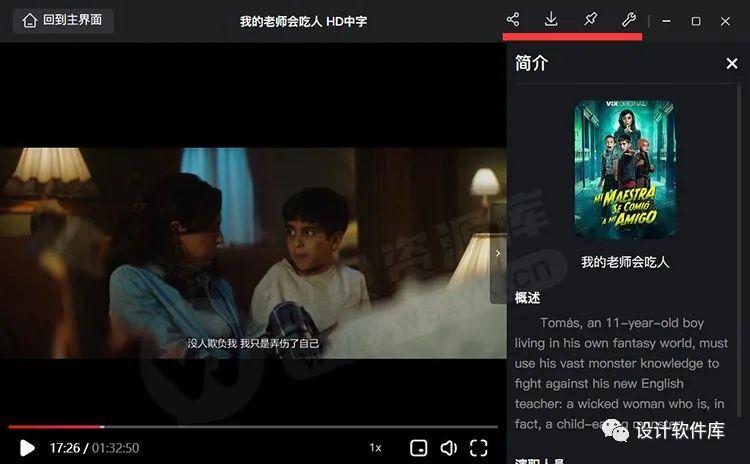The width and height of the screenshot is (750, 464).
Task: Open the wrench settings tool
Action: [x=629, y=20]
